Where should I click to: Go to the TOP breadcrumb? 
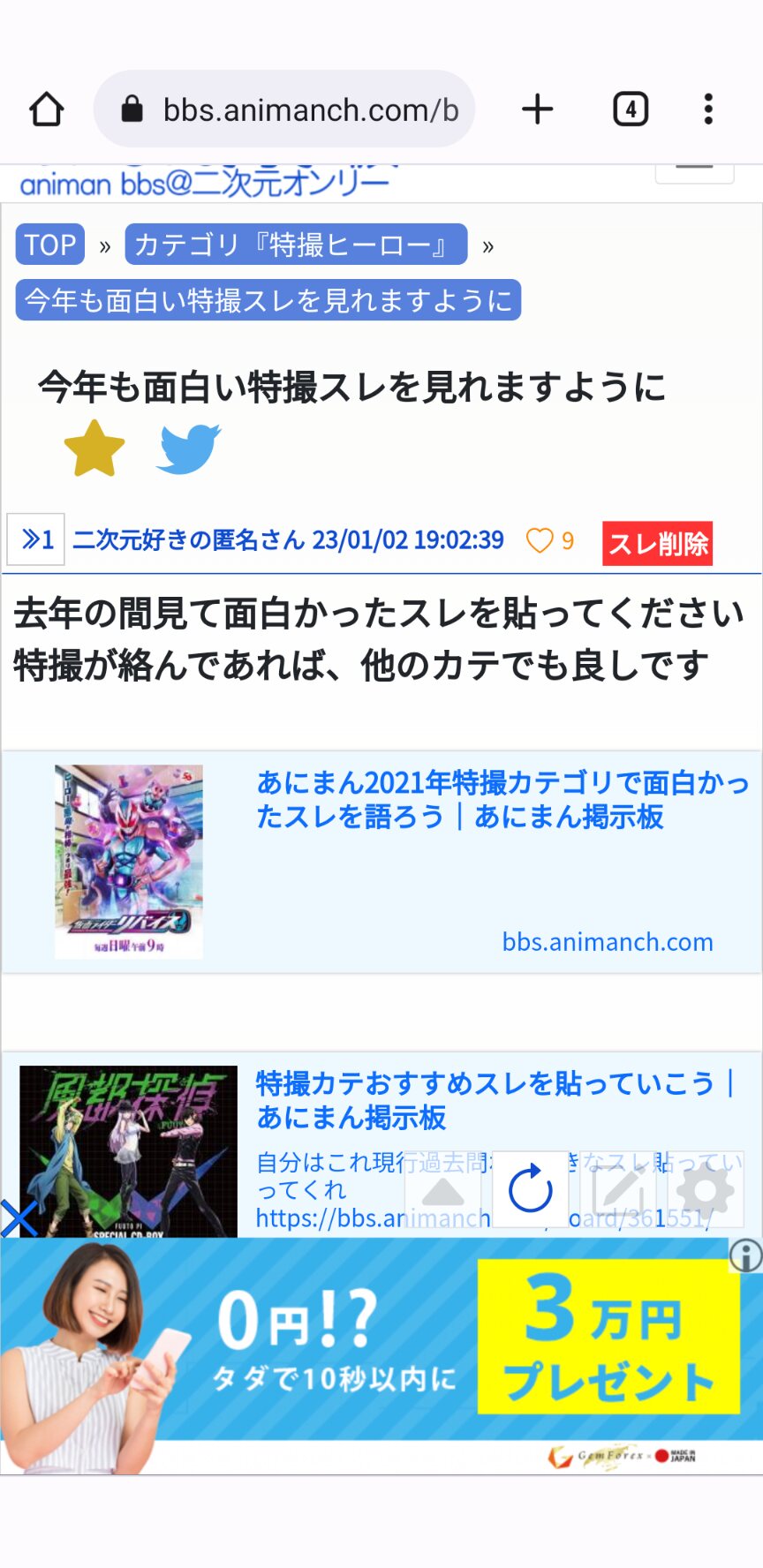(50, 245)
